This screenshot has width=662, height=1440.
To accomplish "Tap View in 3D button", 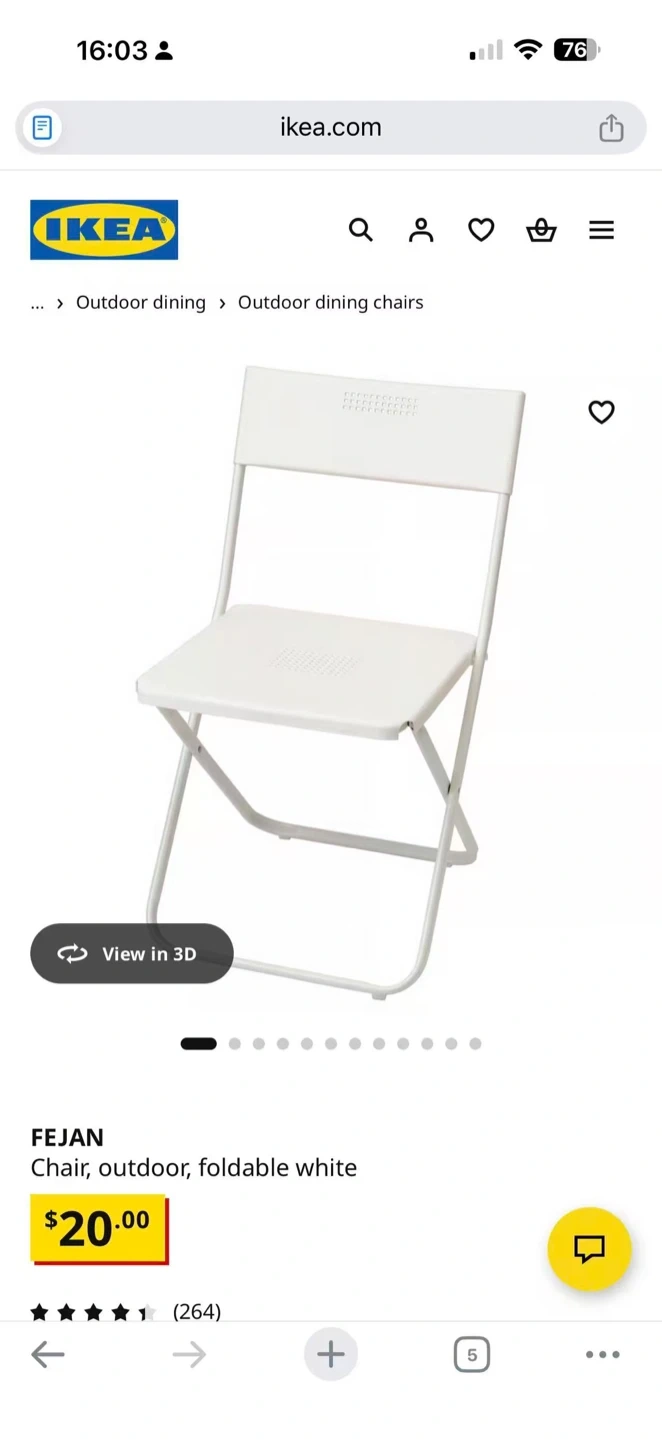I will (132, 954).
